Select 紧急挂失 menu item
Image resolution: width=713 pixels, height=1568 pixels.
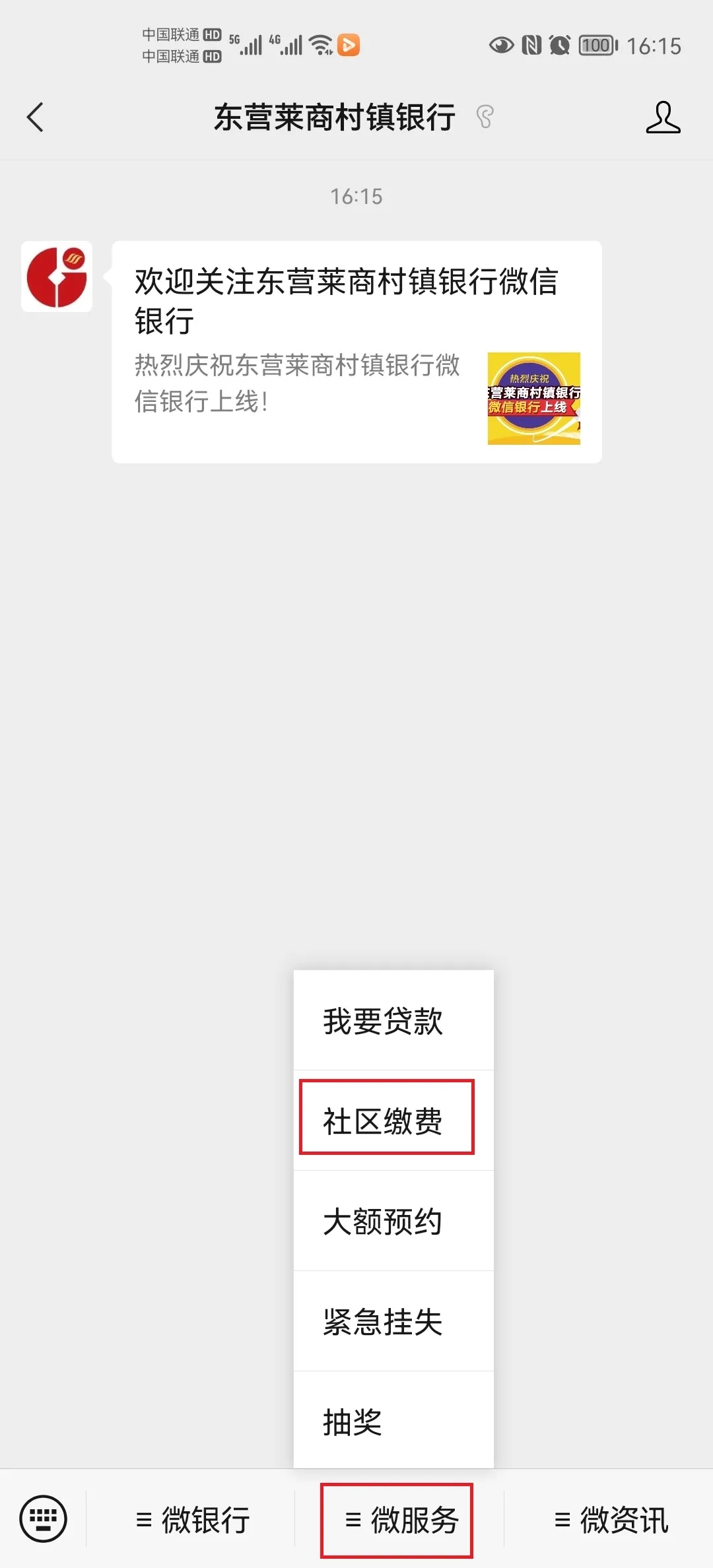coord(383,1322)
